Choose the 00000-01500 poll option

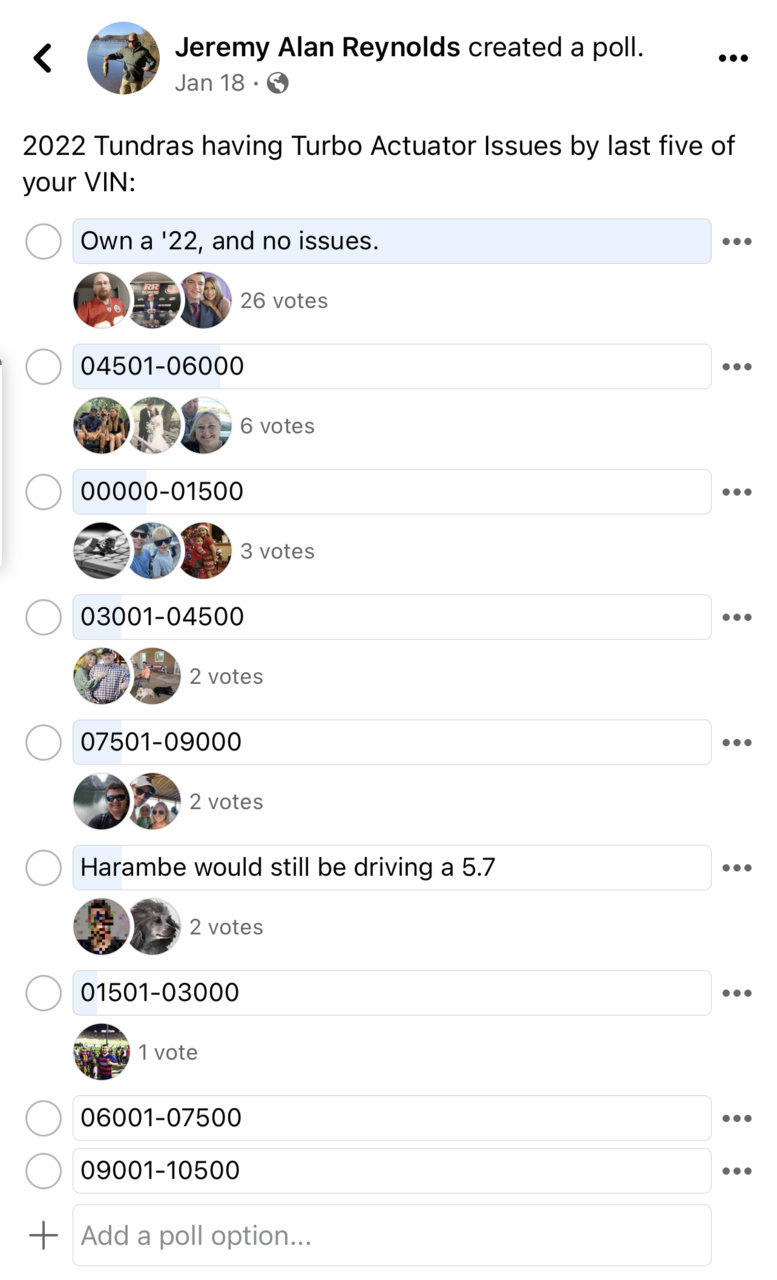[x=43, y=492]
